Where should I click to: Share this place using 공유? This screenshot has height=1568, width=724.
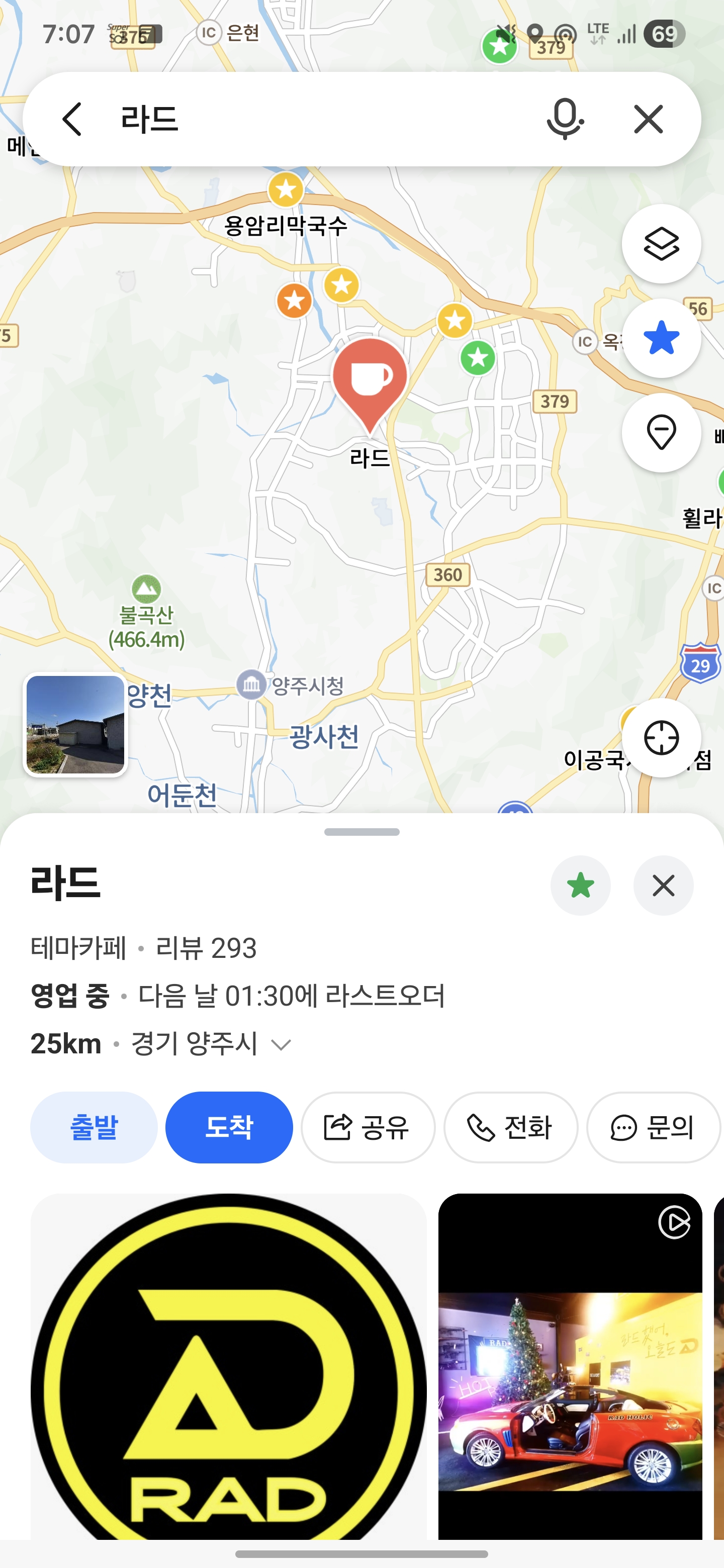(x=369, y=1127)
